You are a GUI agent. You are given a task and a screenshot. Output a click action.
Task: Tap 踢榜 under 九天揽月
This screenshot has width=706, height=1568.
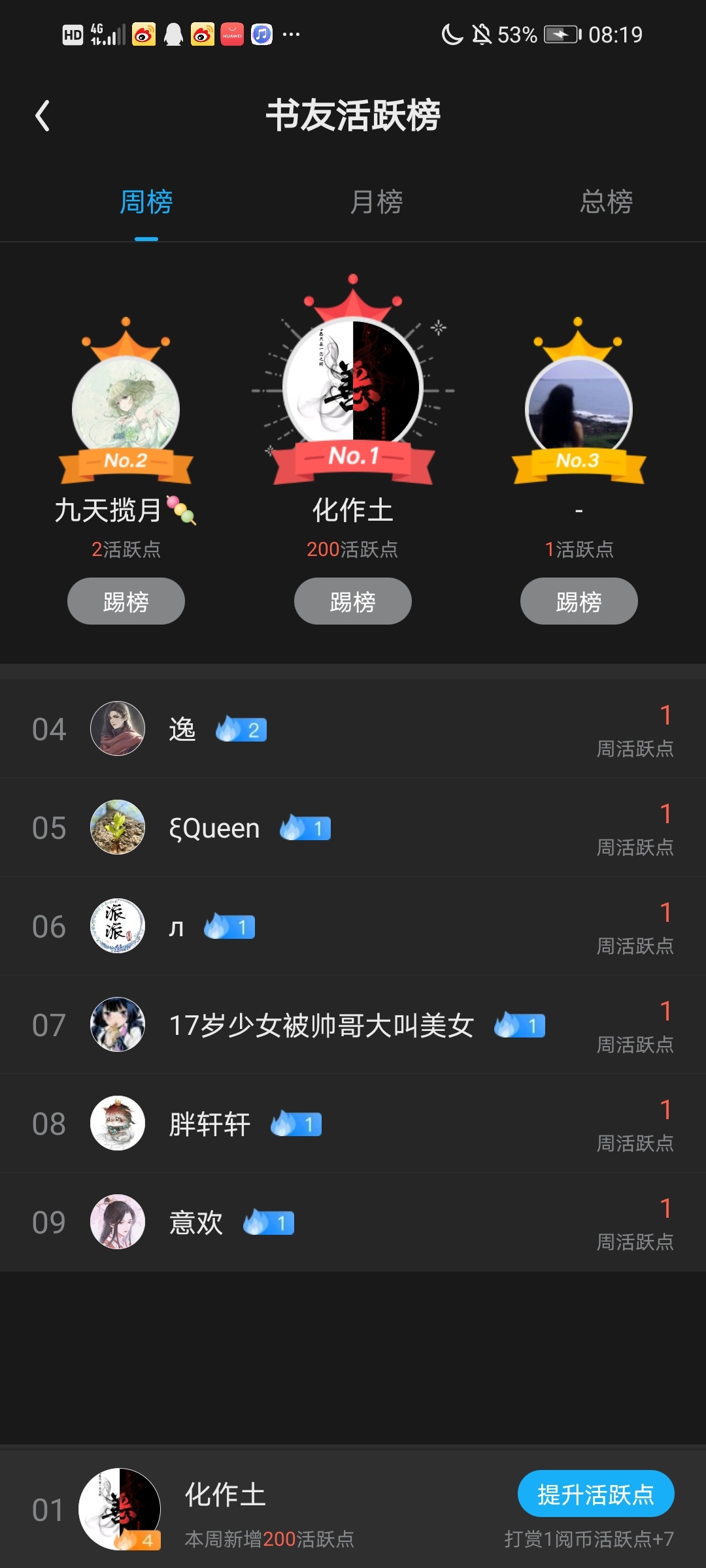click(126, 601)
